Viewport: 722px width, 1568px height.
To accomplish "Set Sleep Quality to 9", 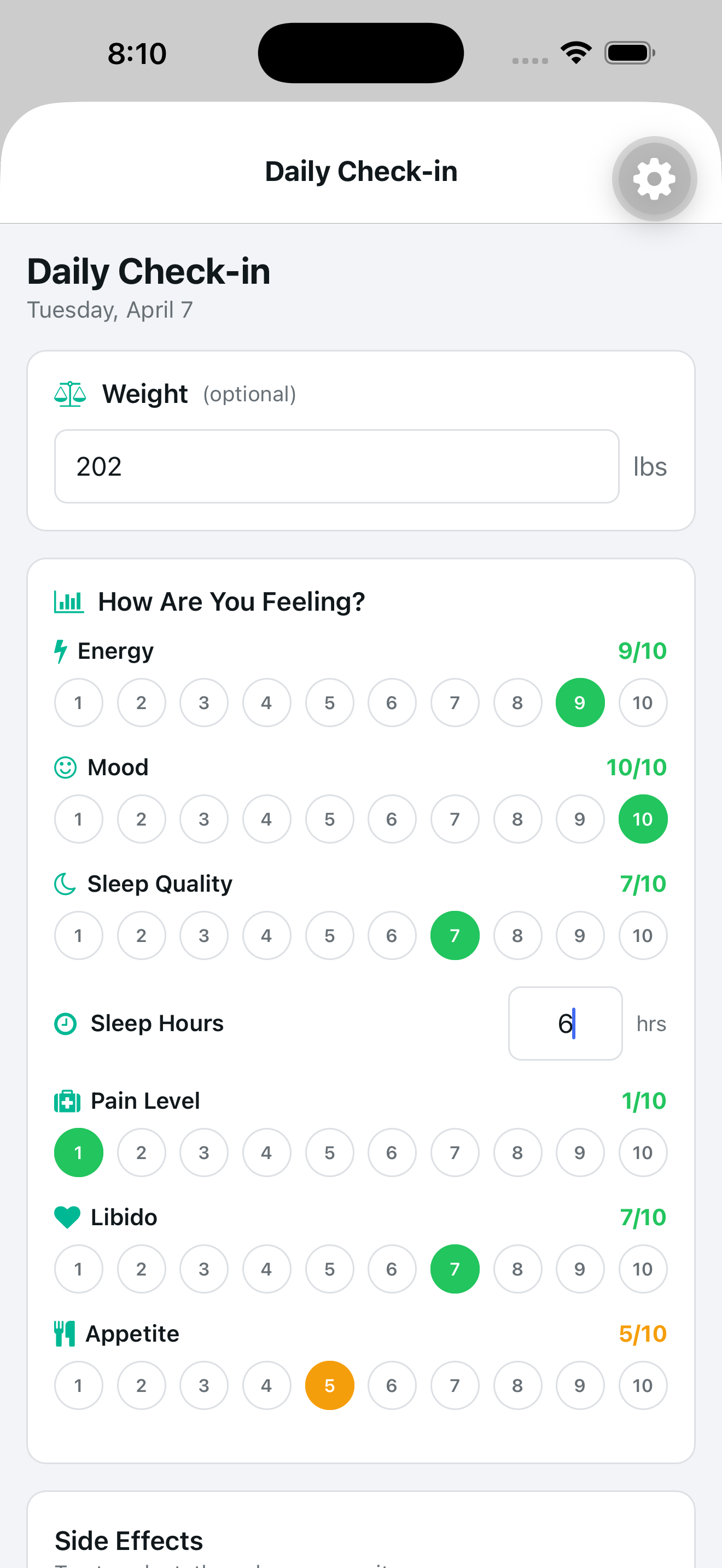I will [580, 935].
